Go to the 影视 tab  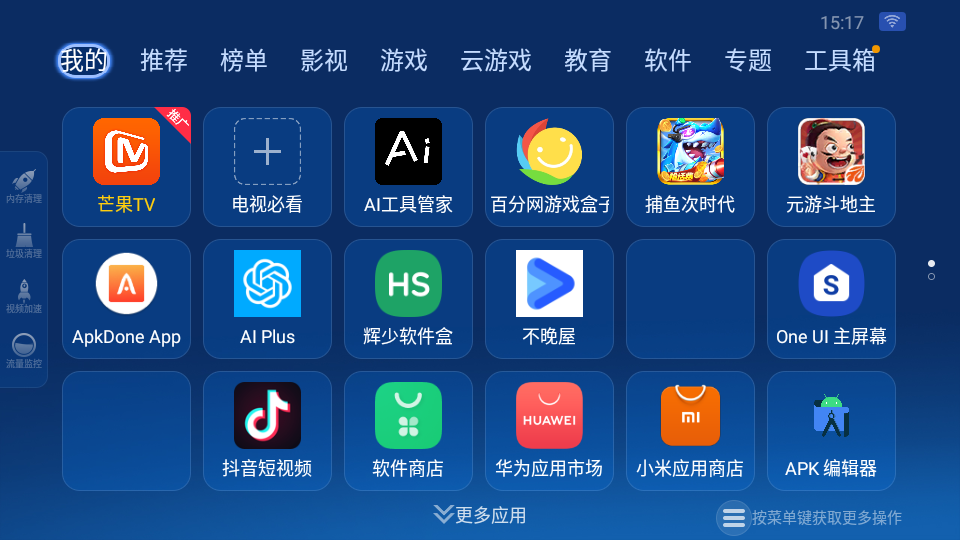[x=324, y=61]
